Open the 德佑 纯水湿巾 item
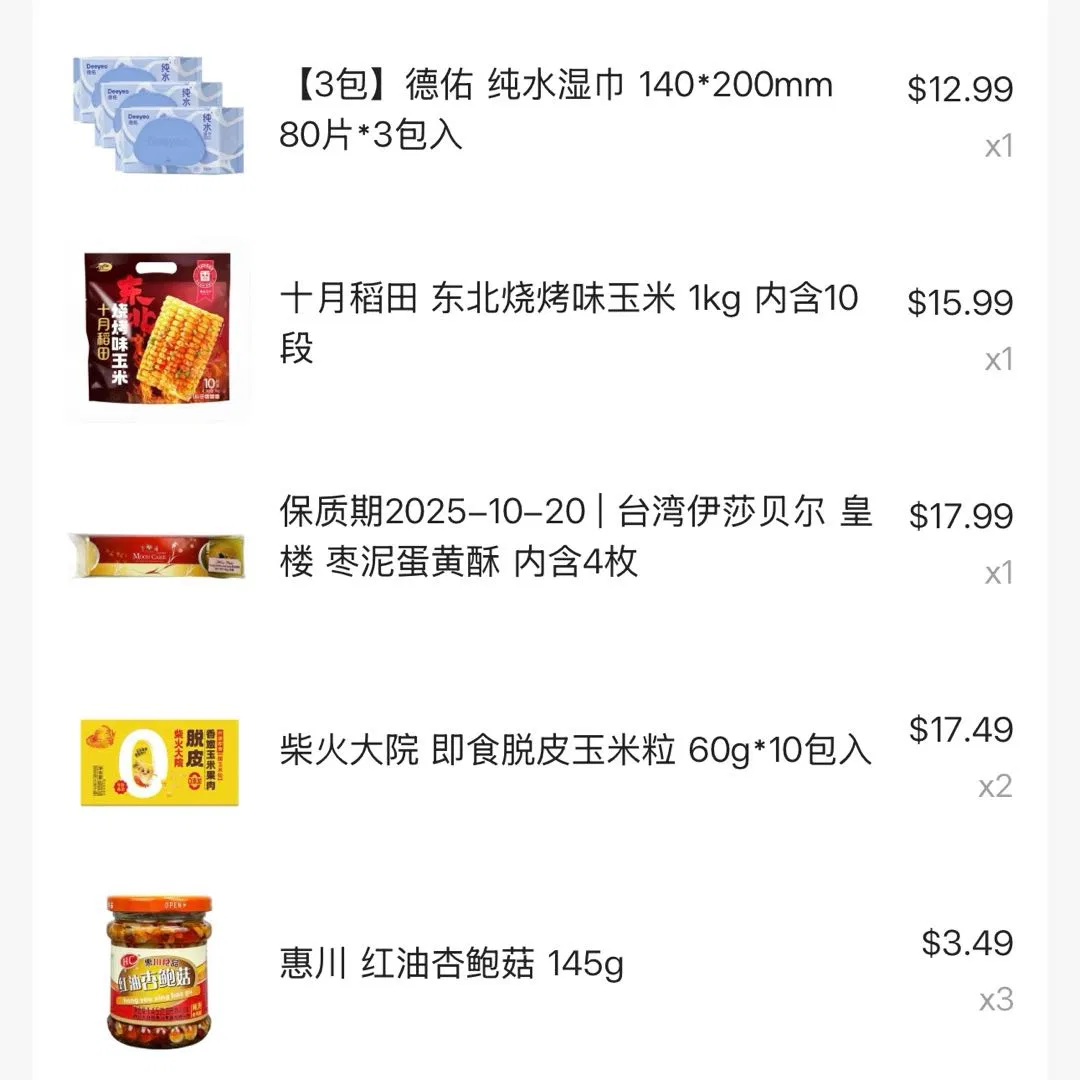The height and width of the screenshot is (1080, 1080). 555,110
